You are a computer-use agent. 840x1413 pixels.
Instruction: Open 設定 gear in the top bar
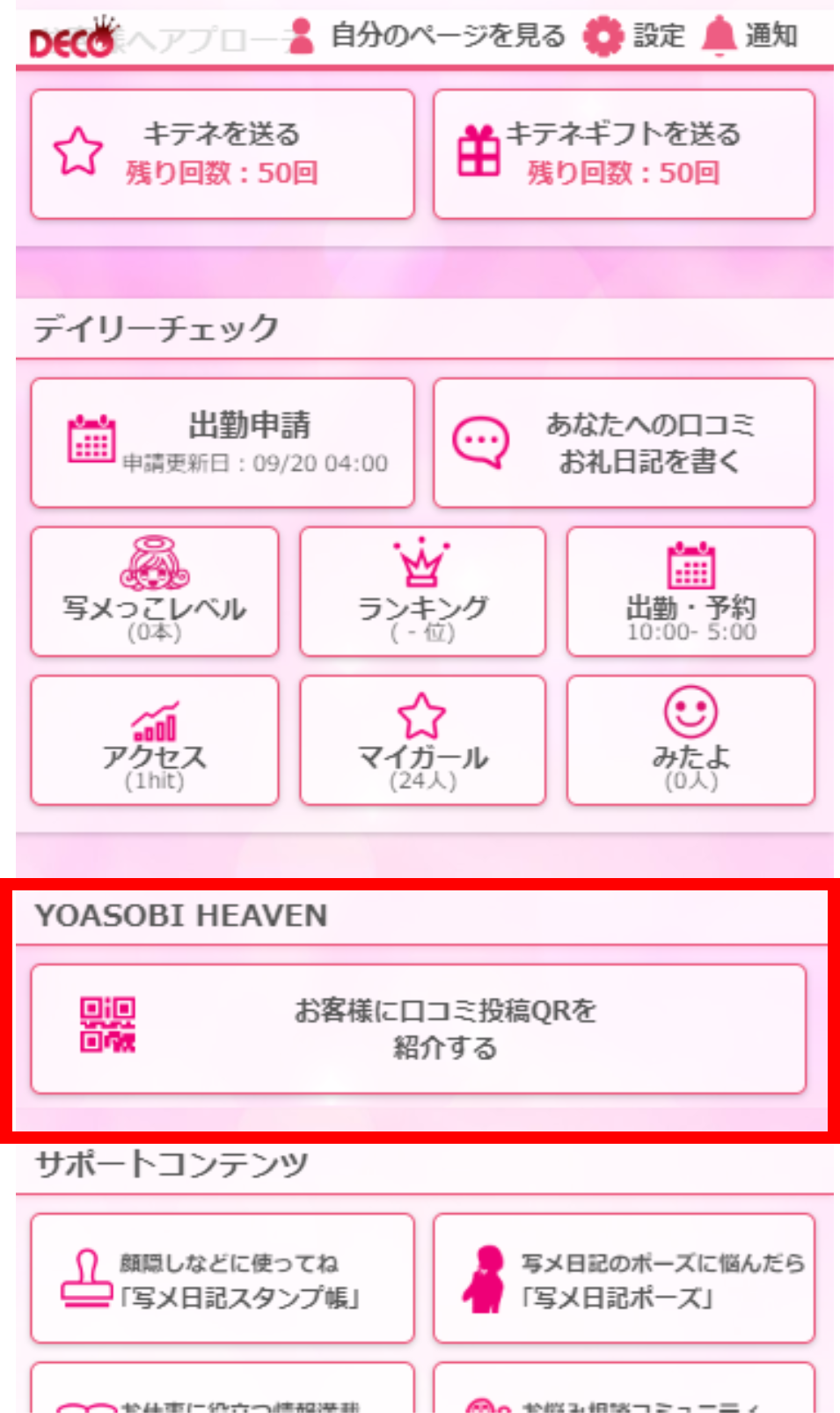point(635,36)
